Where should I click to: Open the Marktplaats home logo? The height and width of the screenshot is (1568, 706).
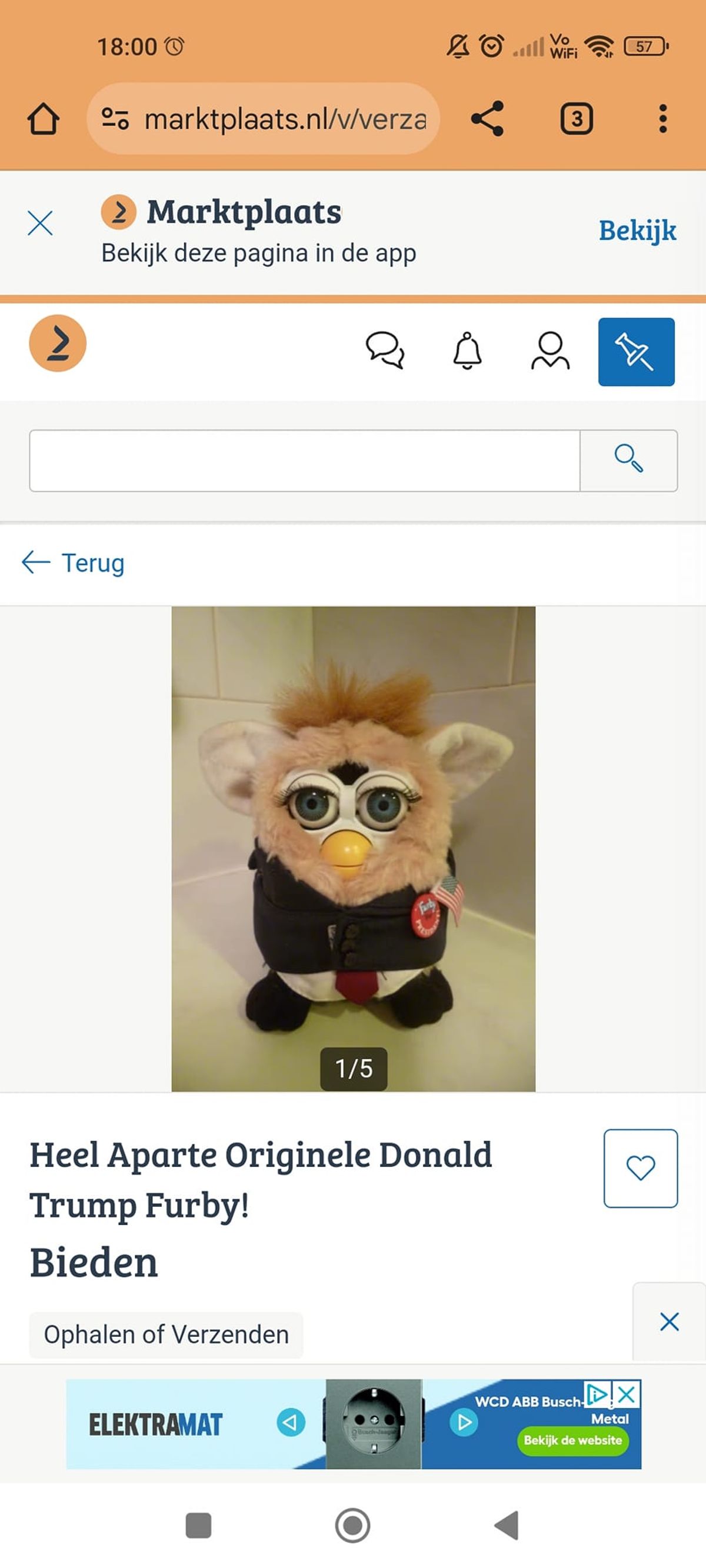(58, 343)
